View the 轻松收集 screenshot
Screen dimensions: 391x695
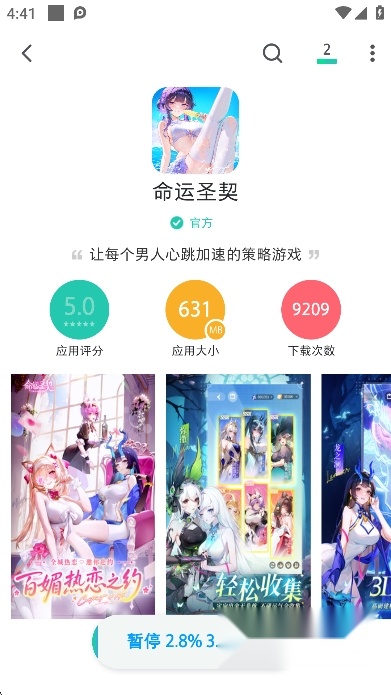(x=239, y=494)
